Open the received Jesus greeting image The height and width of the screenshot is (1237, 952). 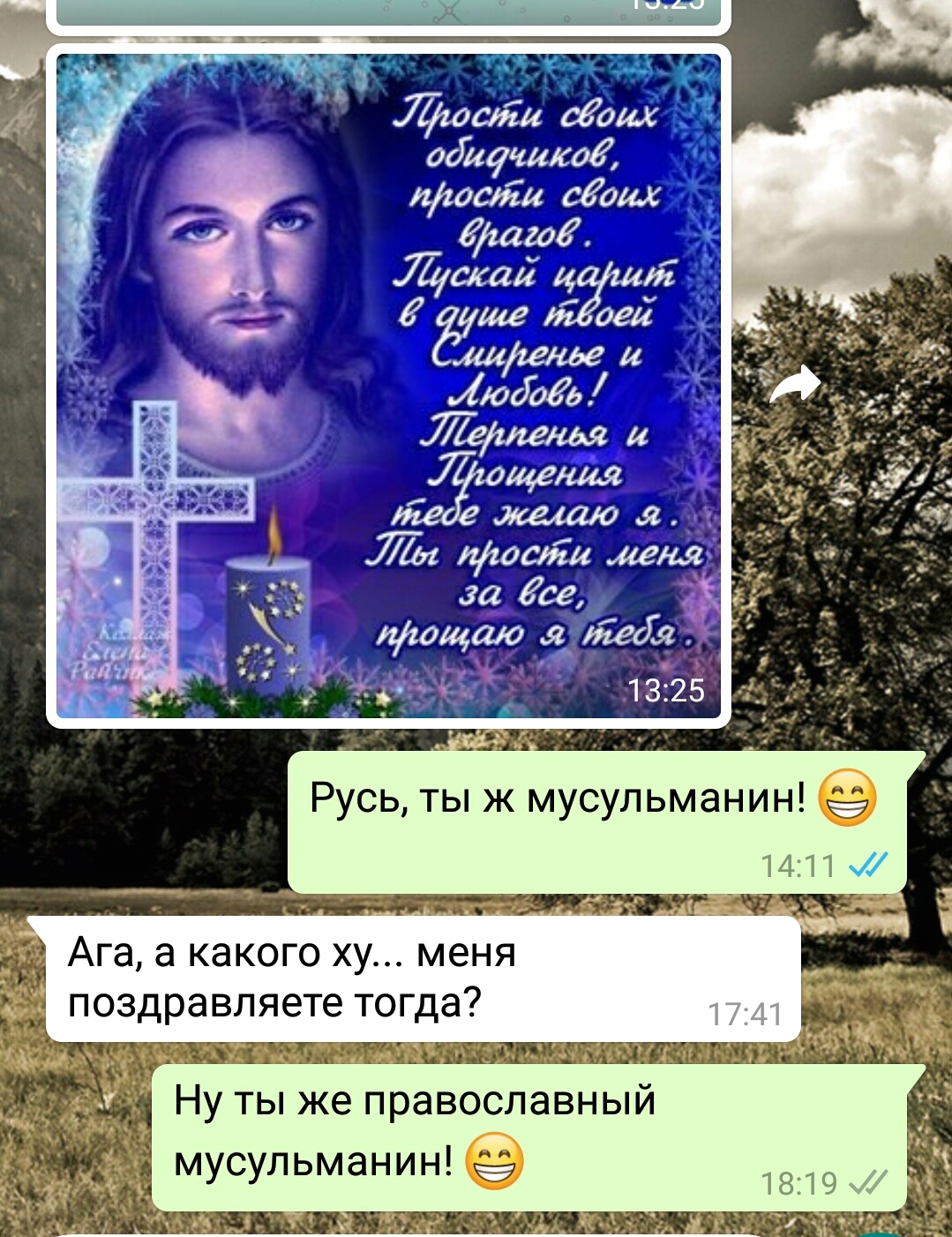[x=388, y=386]
